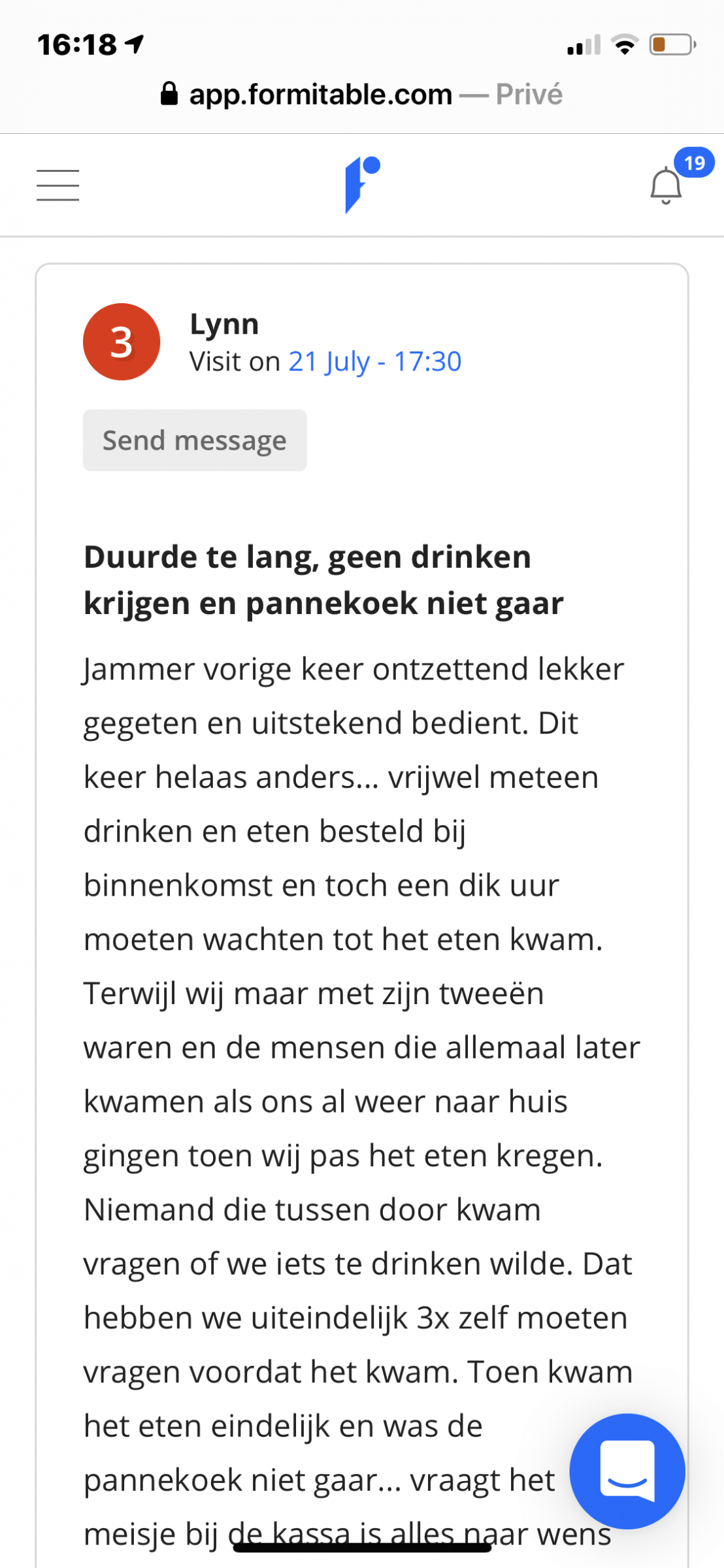Send message to Lynn
This screenshot has height=1568, width=724.
point(195,440)
